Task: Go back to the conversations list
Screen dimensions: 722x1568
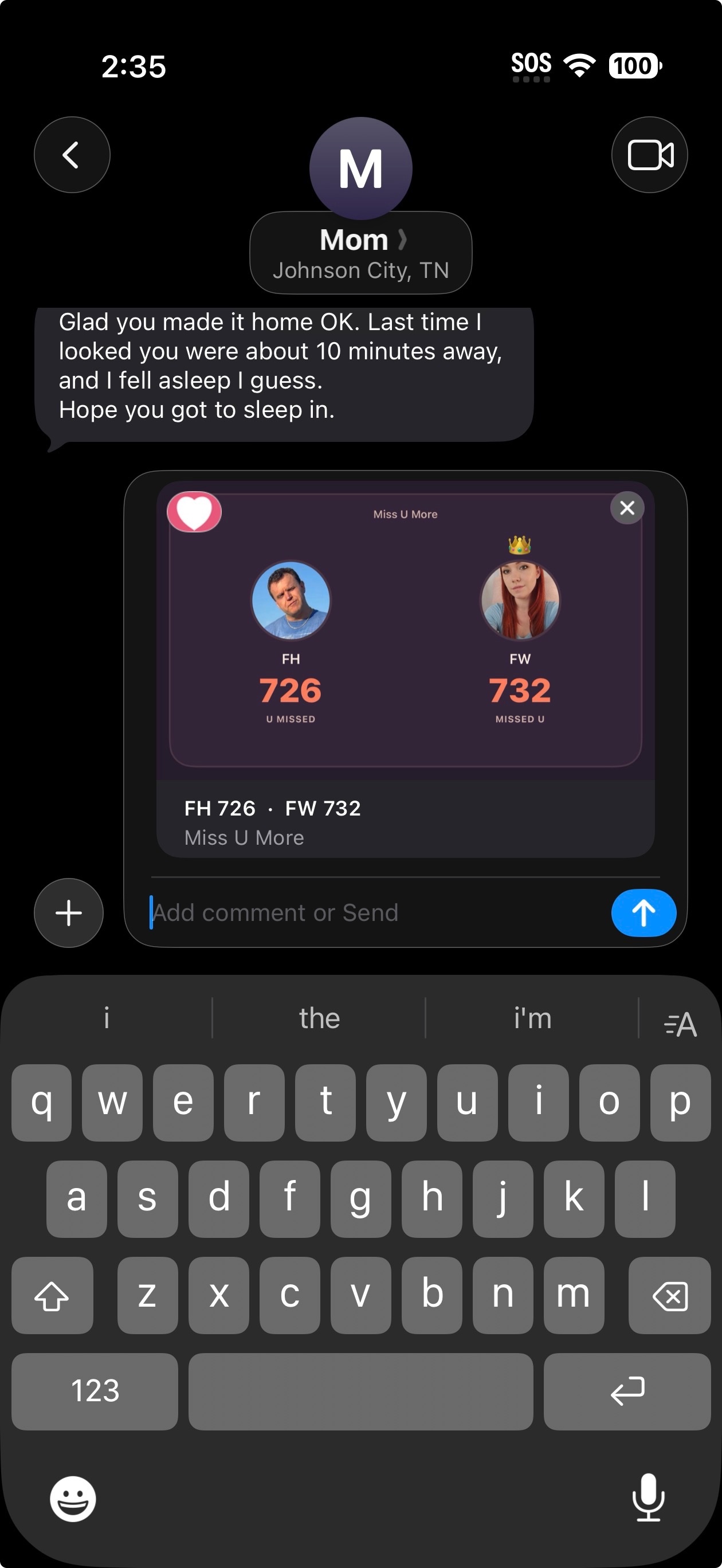Action: pyautogui.click(x=72, y=155)
